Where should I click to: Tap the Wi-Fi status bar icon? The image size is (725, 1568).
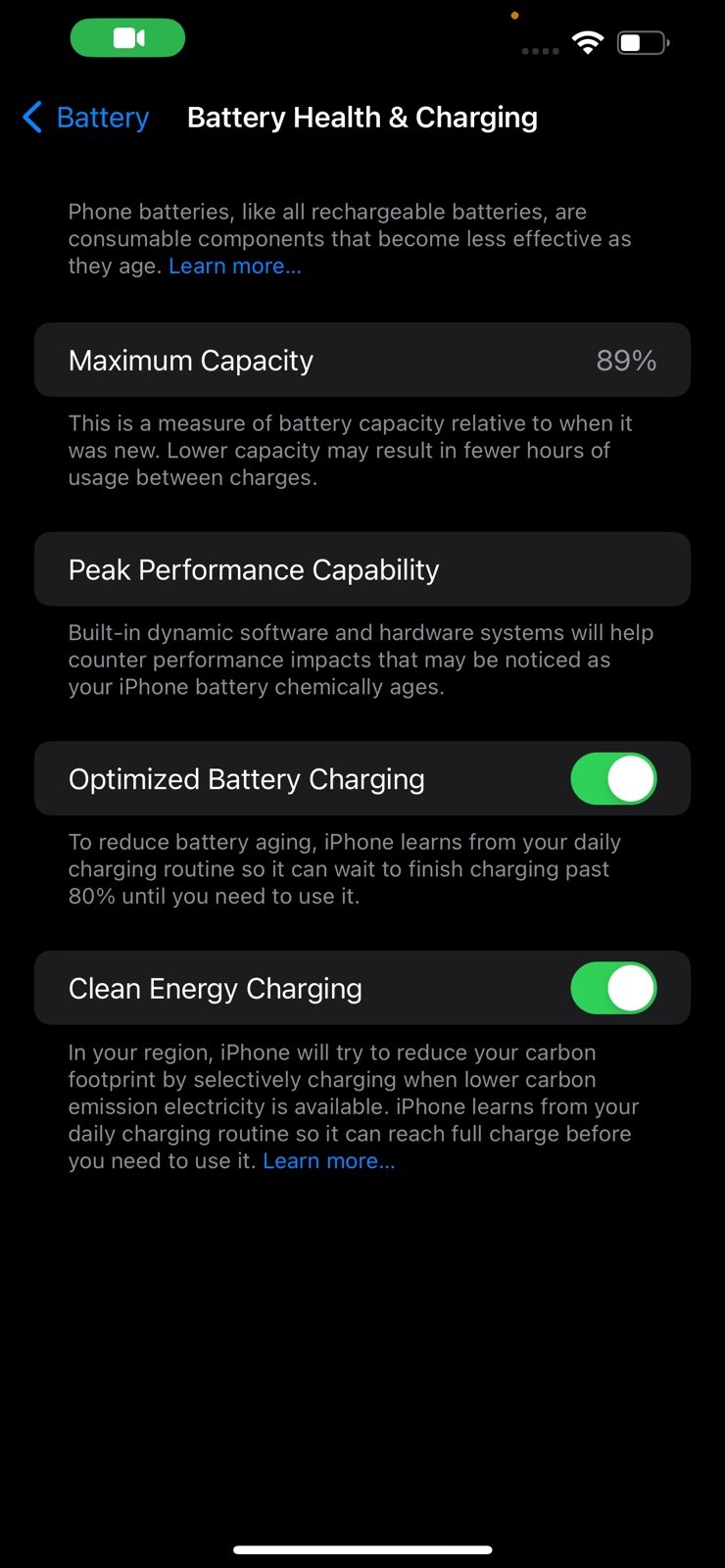tap(587, 41)
